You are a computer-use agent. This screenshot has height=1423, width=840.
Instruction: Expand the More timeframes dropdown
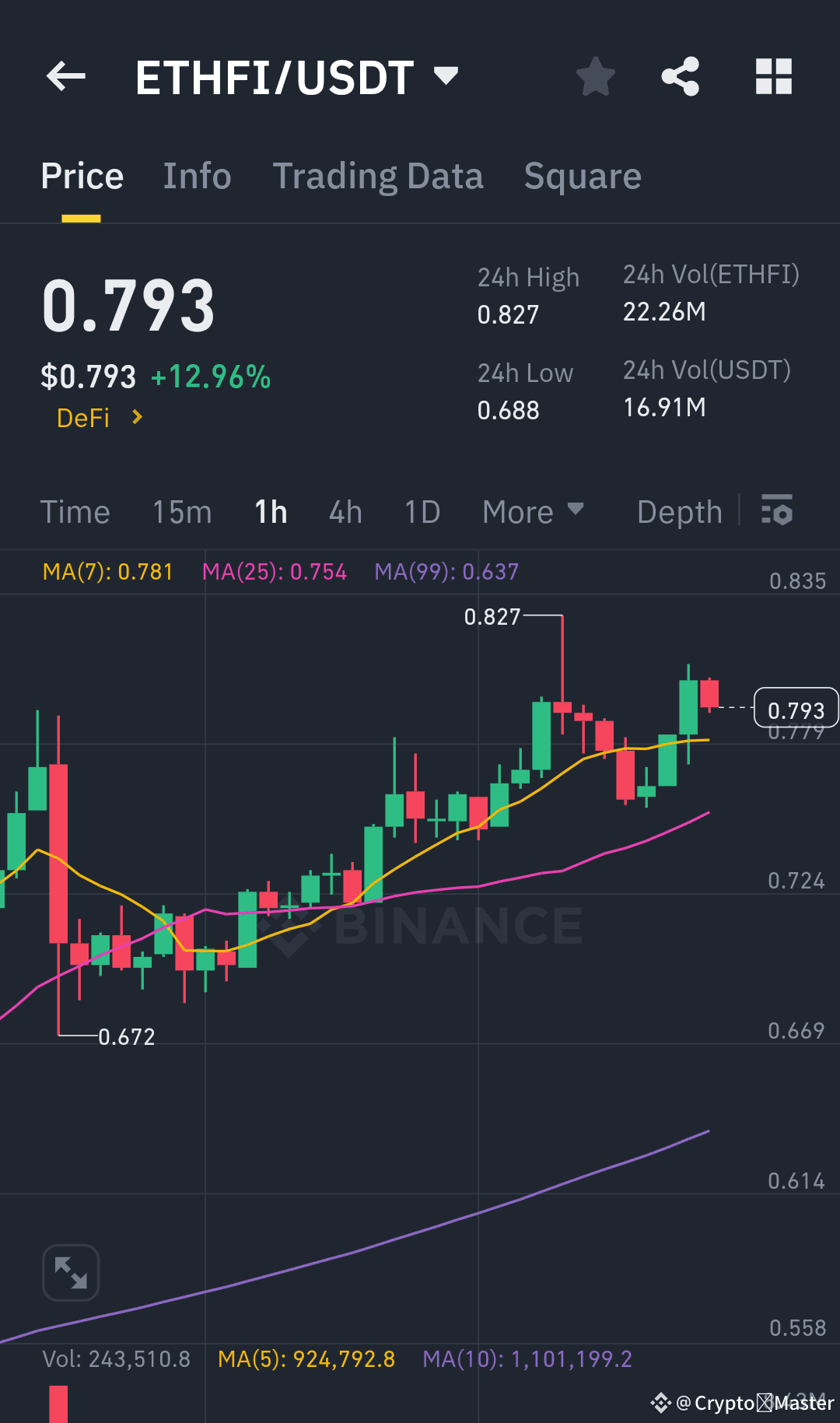[534, 511]
